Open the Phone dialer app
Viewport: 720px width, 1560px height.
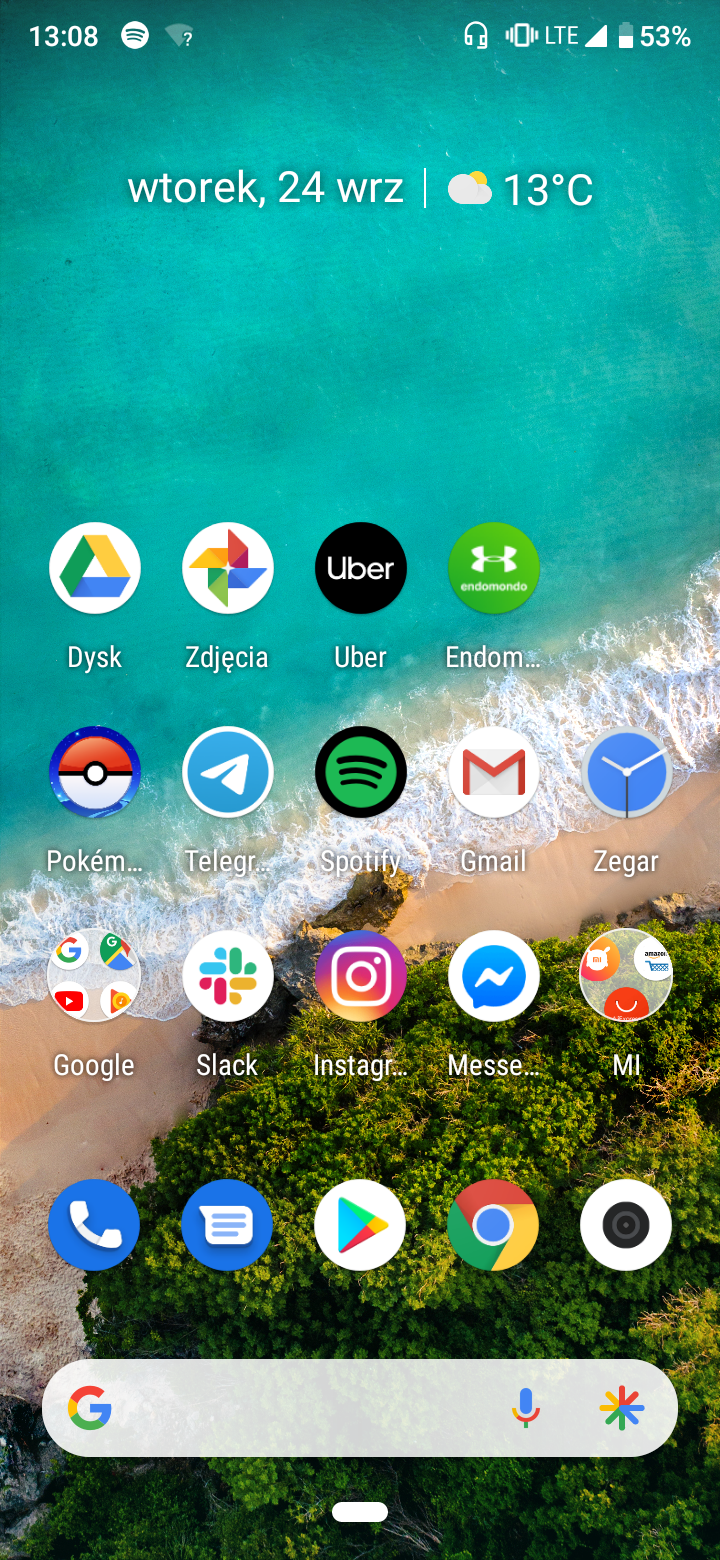[x=94, y=1225]
